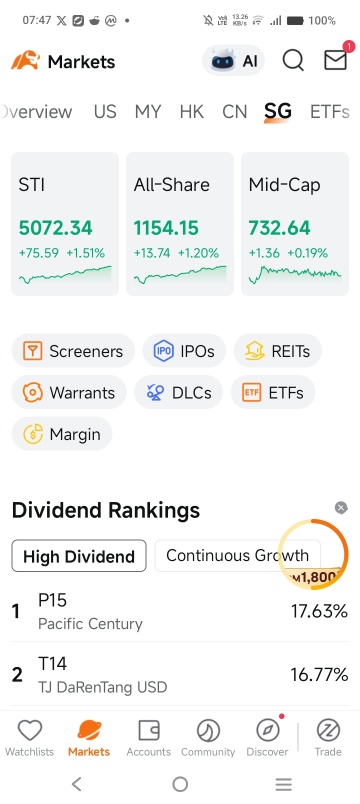
Task: Open the Warrants chip
Action: [69, 393]
